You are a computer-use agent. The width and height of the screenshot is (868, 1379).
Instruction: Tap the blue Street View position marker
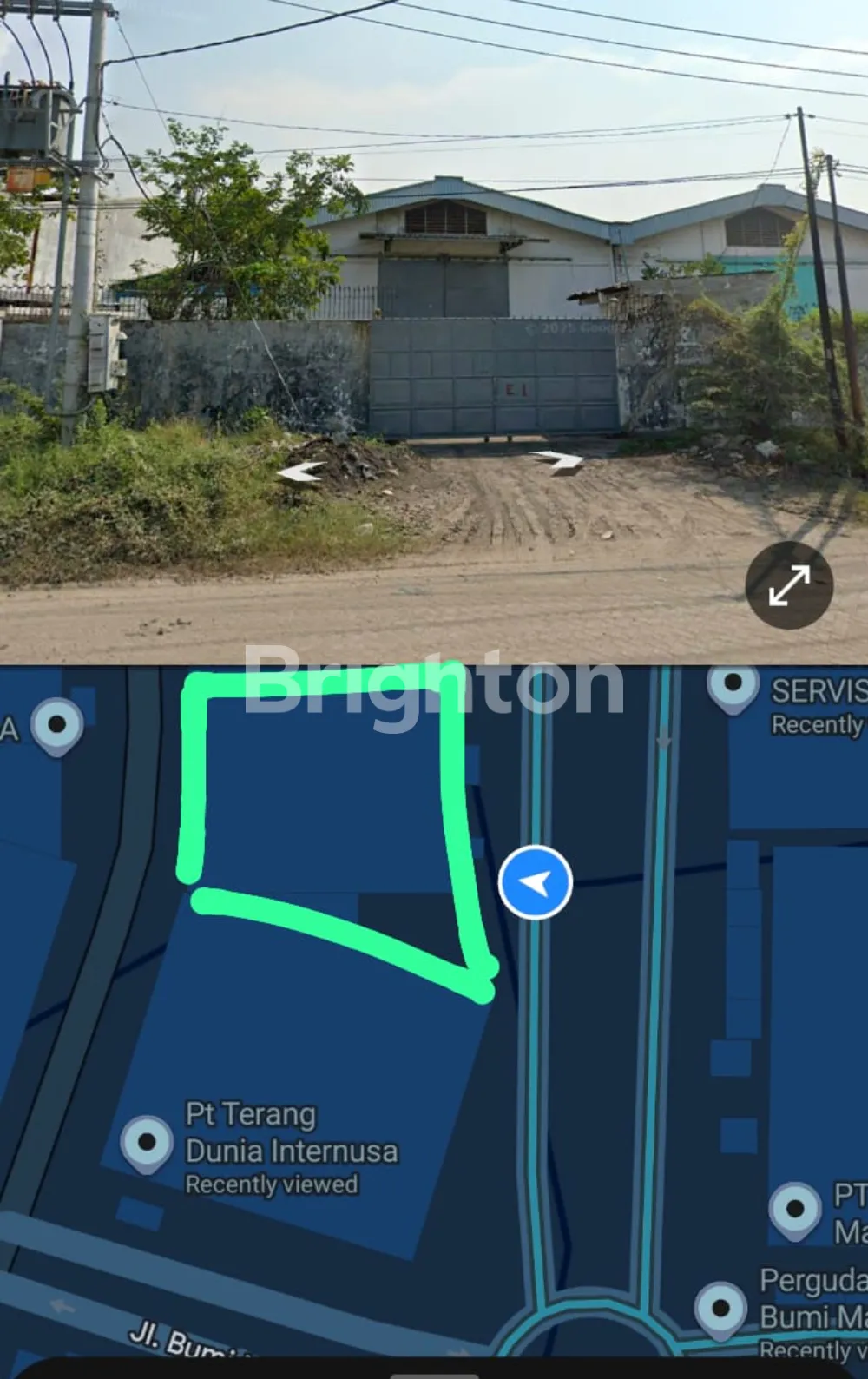[x=536, y=882]
